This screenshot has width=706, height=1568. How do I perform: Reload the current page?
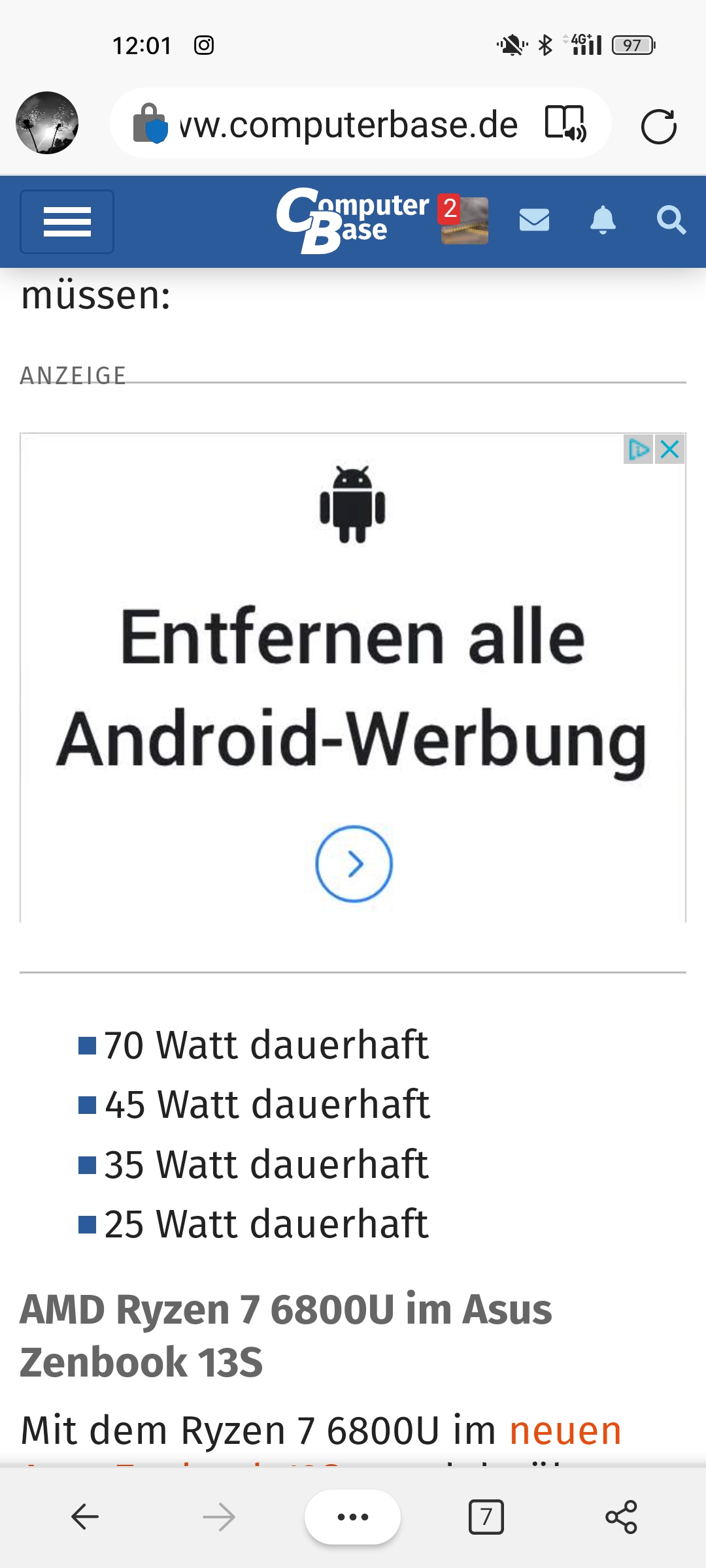658,125
